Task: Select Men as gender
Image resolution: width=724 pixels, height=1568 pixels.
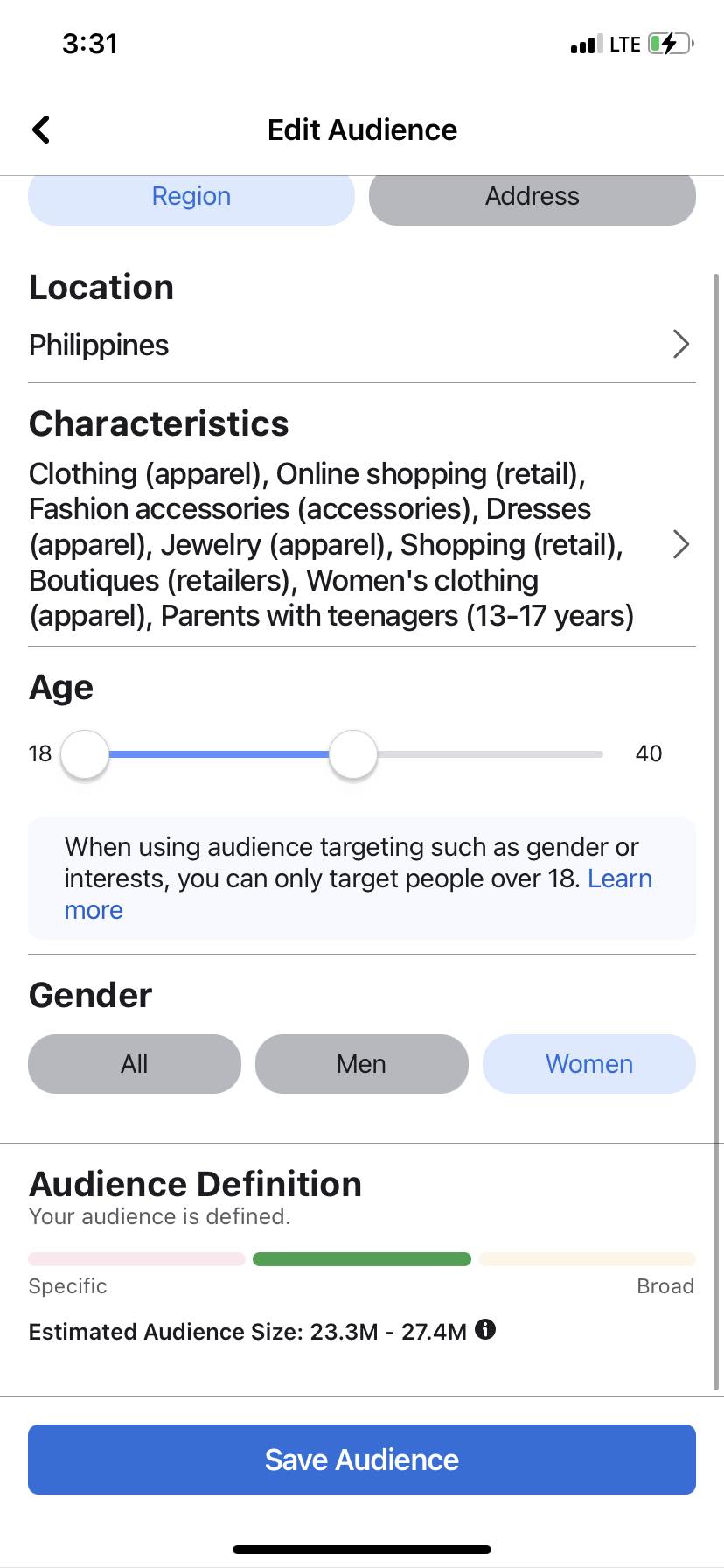Action: (x=361, y=1064)
